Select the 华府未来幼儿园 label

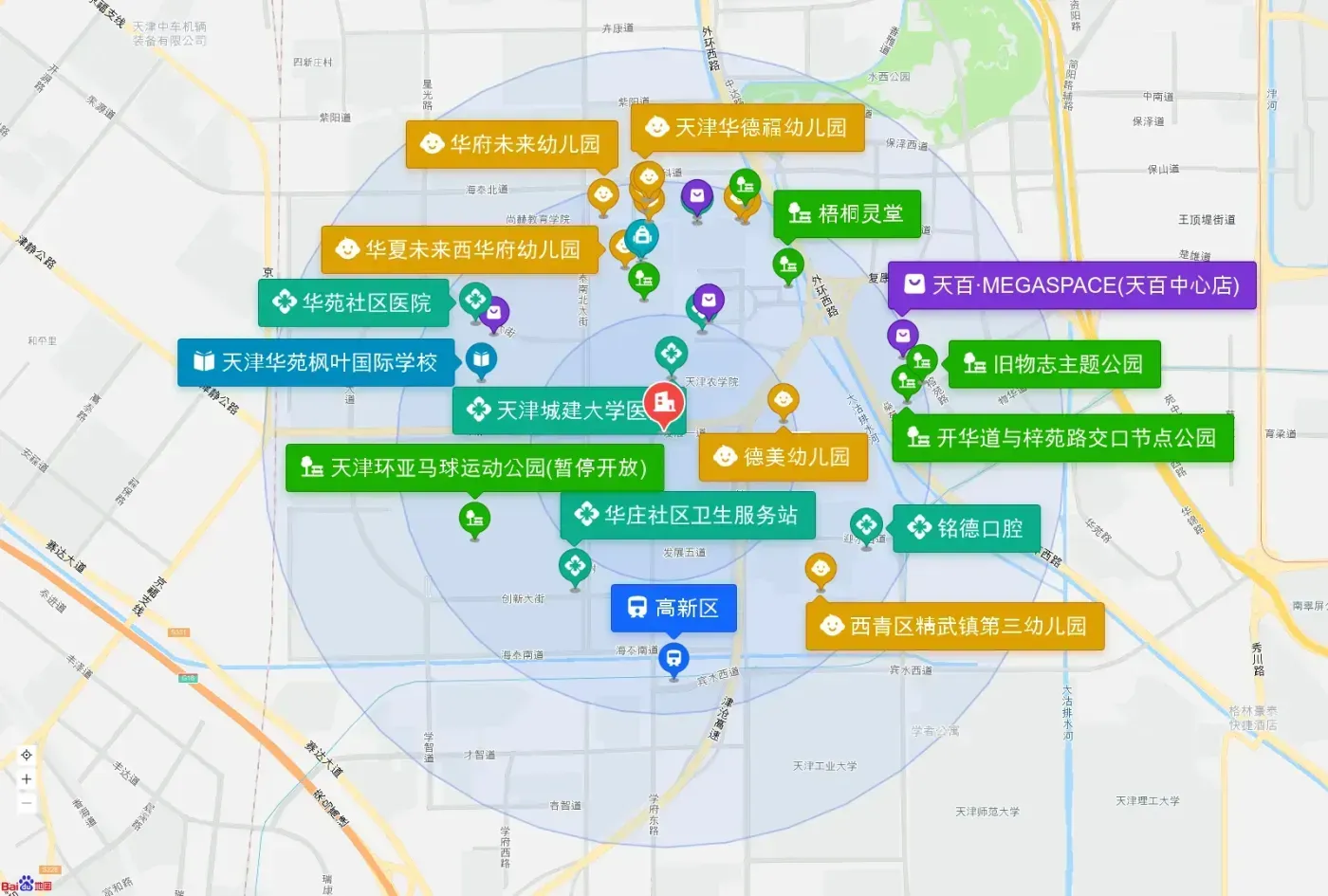(x=512, y=144)
